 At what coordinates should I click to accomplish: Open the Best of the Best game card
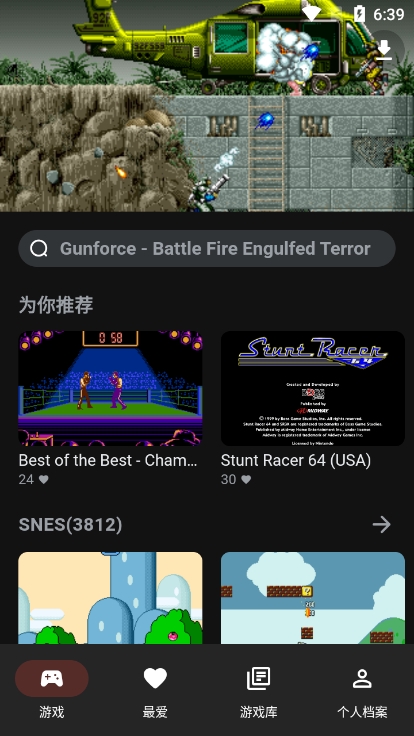(x=110, y=408)
